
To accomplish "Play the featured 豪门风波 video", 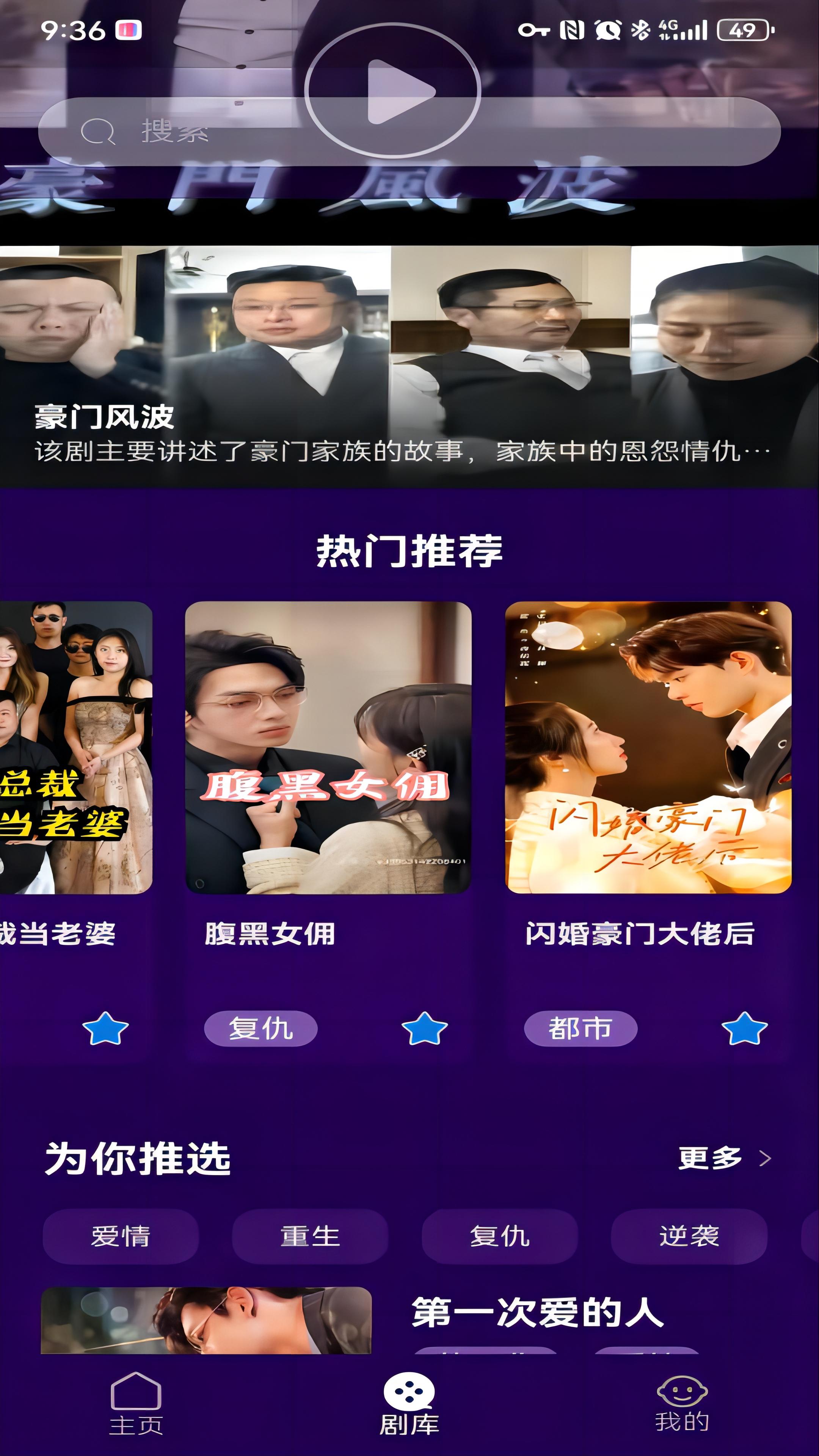I will [x=393, y=91].
